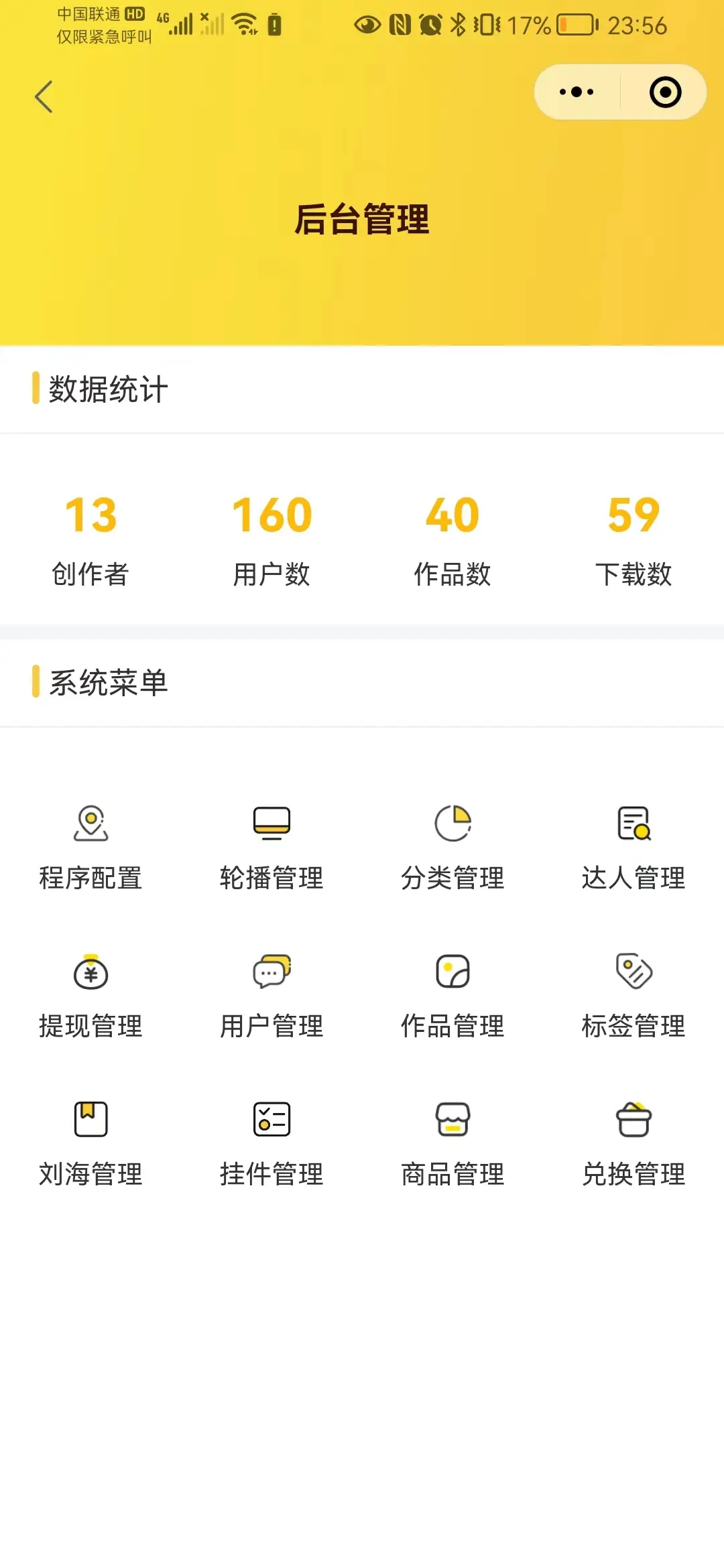Select 刘海管理 from system menu
The width and height of the screenshot is (724, 1568).
90,1144
